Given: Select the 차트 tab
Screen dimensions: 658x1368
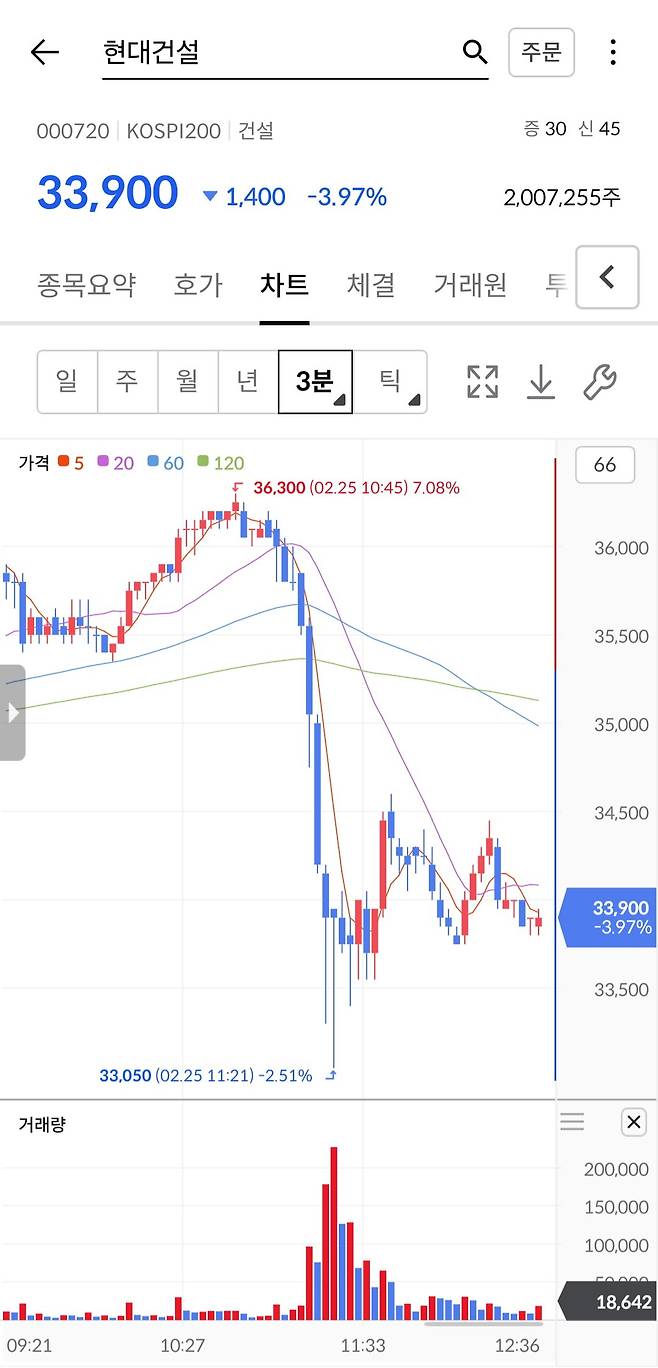Looking at the screenshot, I should coord(284,285).
